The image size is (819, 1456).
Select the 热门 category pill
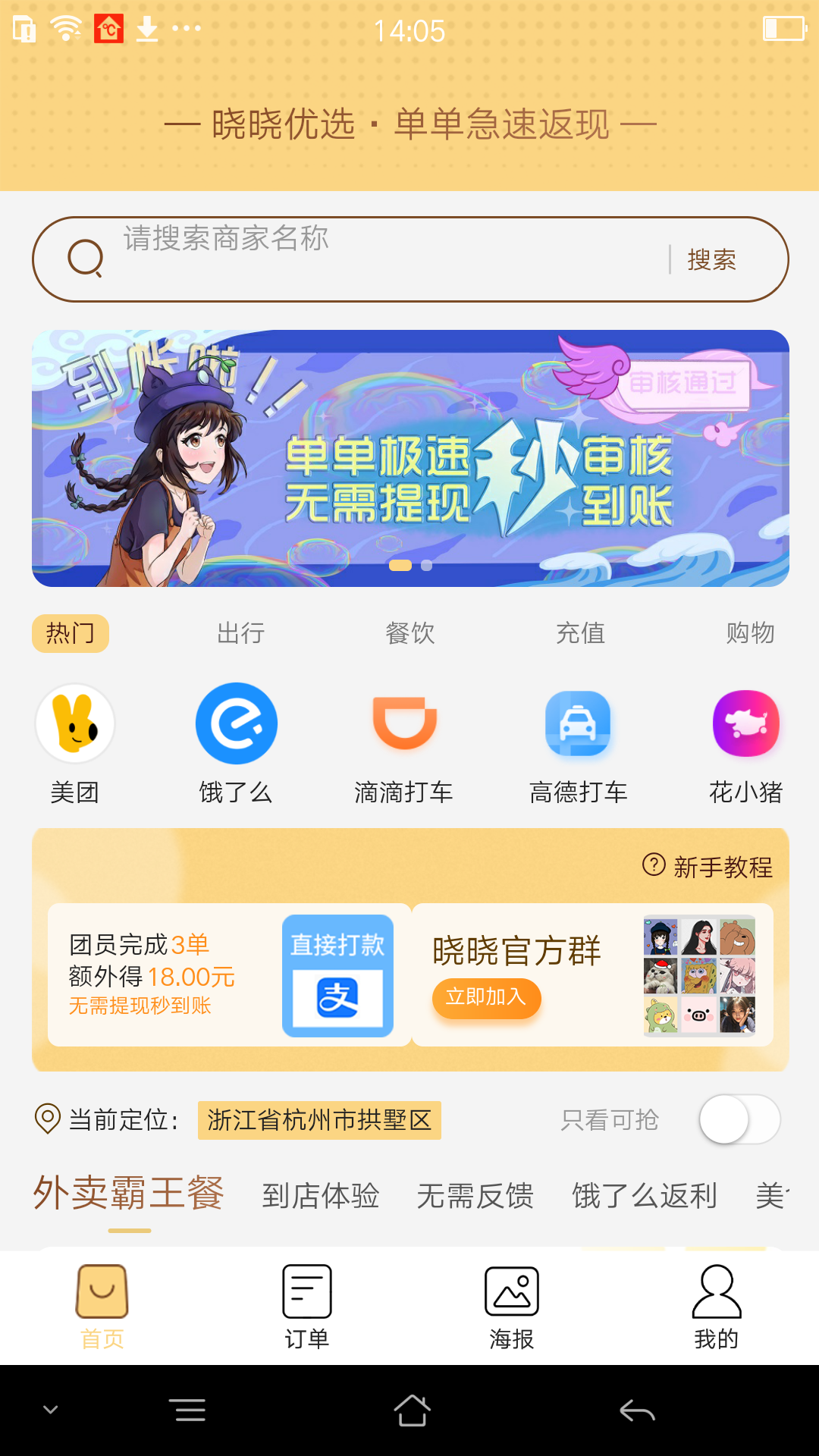click(70, 634)
